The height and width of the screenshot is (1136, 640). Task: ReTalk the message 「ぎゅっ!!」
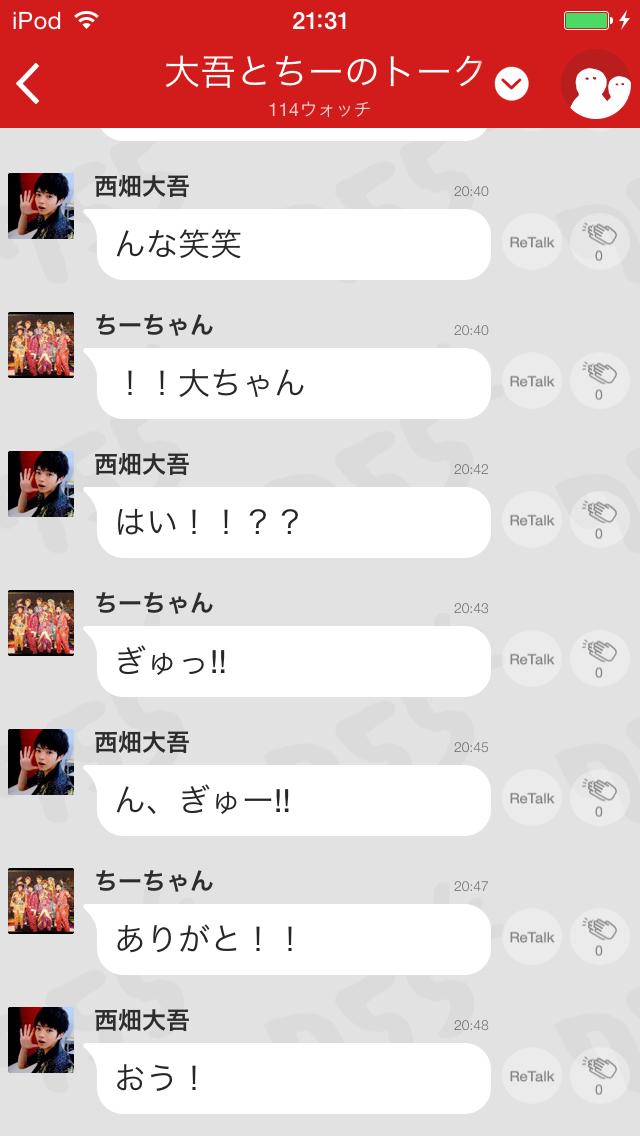click(531, 660)
